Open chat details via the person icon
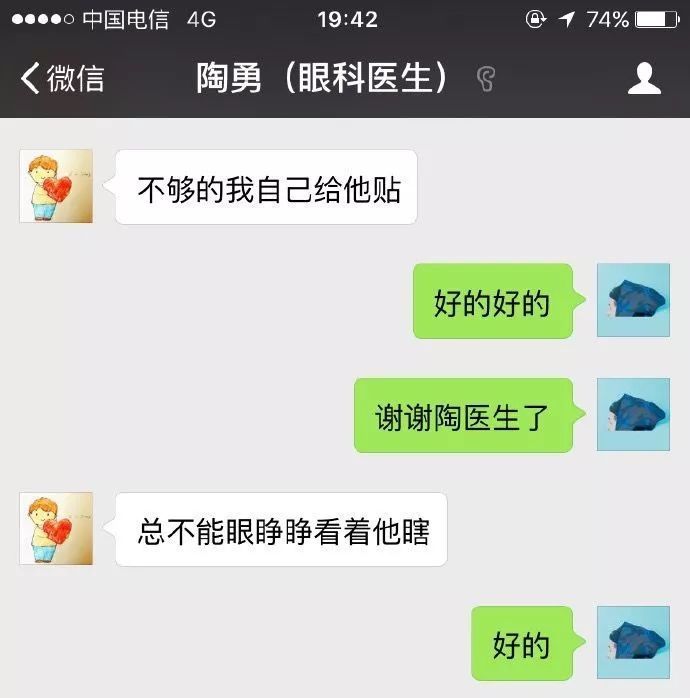Image resolution: width=690 pixels, height=698 pixels. tap(644, 78)
